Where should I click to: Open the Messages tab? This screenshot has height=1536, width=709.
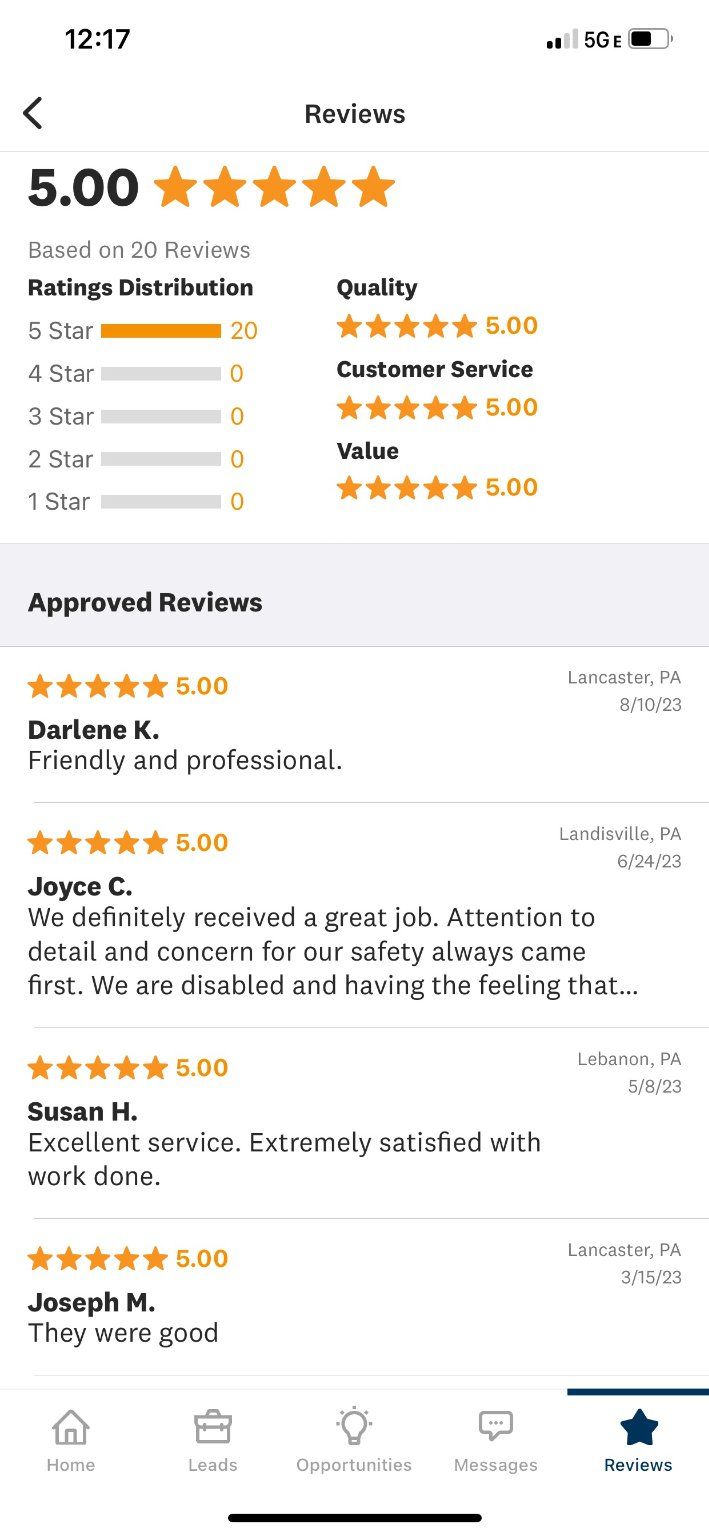pos(496,1440)
